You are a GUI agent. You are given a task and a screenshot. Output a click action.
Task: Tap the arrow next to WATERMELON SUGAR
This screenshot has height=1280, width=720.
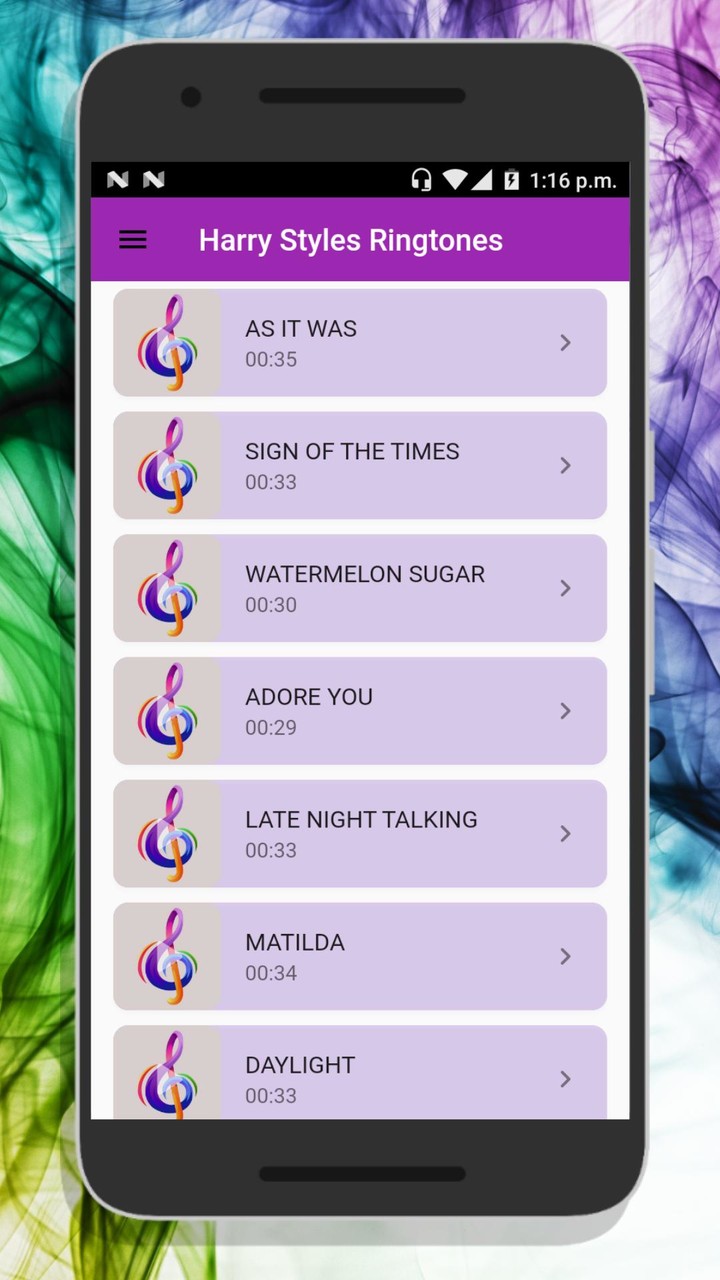tap(565, 588)
